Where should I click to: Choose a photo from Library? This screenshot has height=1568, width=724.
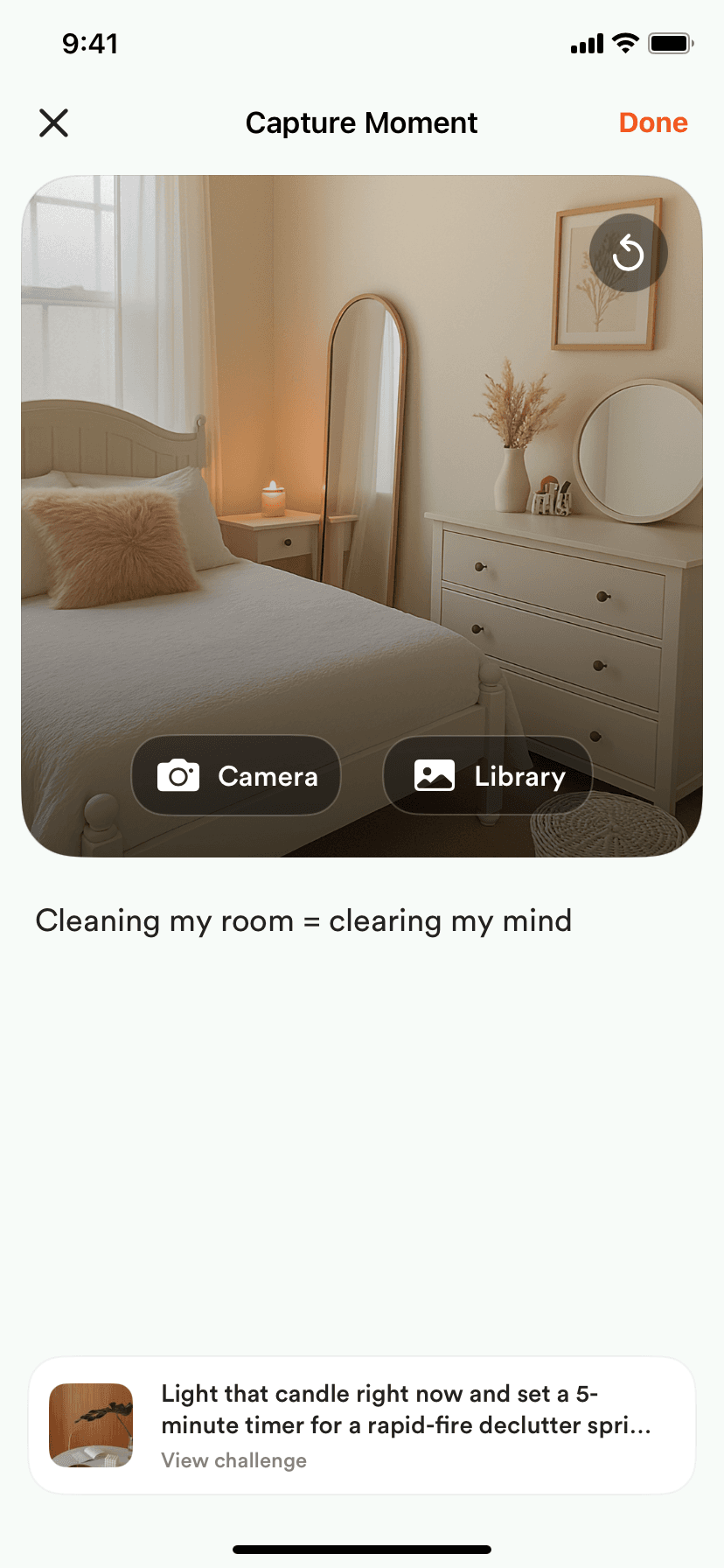point(488,776)
